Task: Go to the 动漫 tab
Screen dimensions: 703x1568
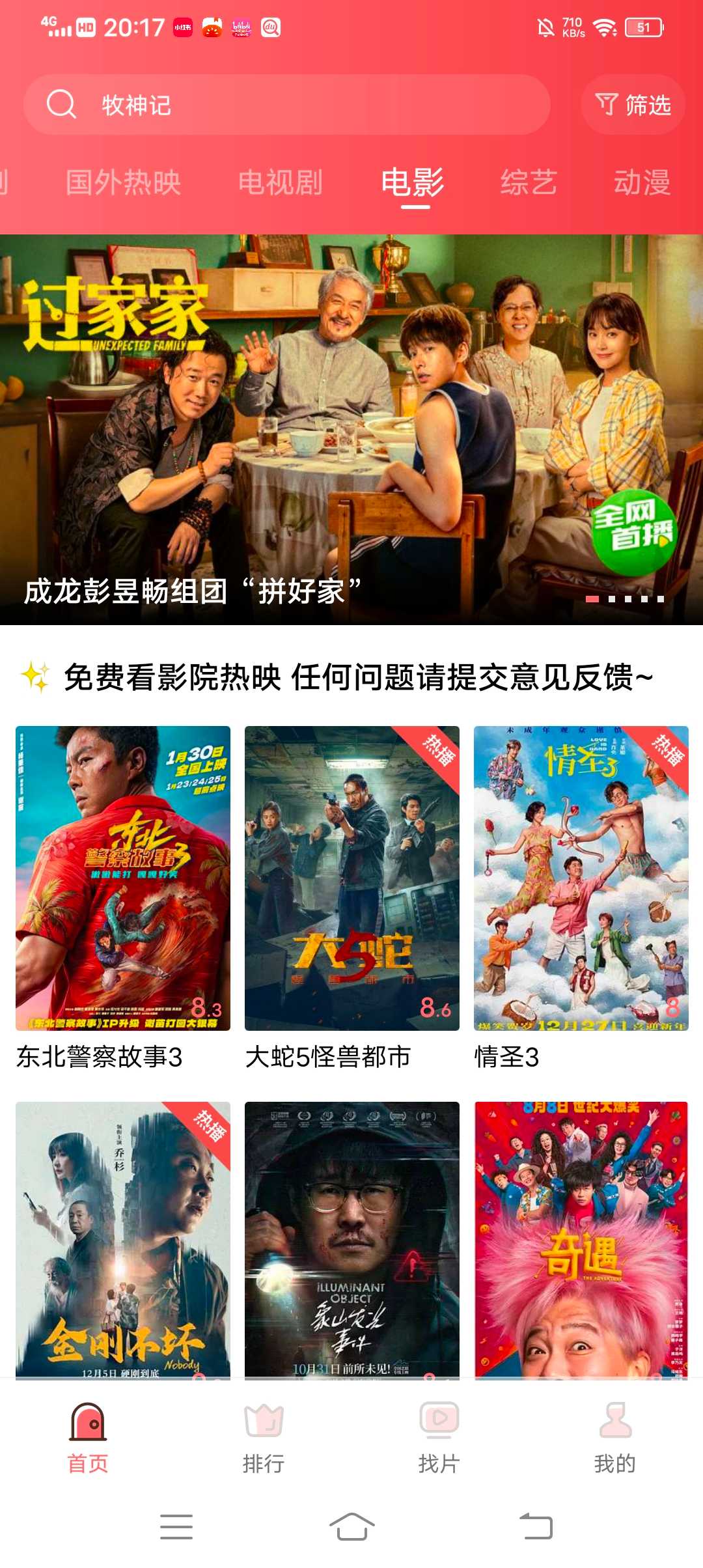Action: [642, 182]
